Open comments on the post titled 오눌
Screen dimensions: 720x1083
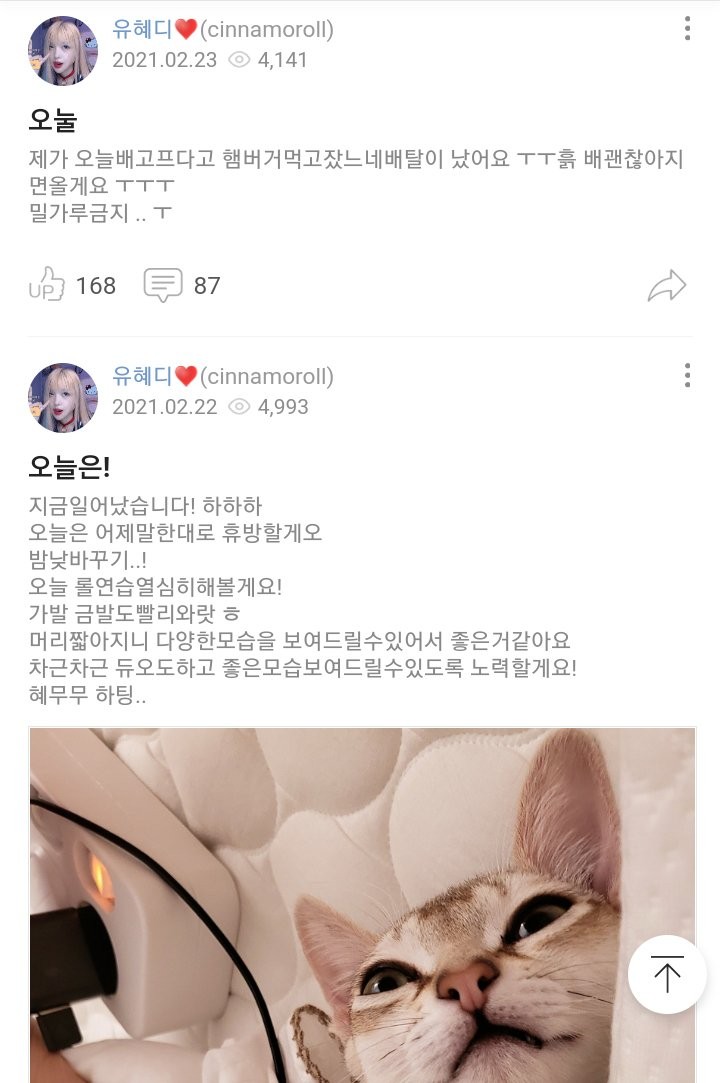(x=163, y=286)
